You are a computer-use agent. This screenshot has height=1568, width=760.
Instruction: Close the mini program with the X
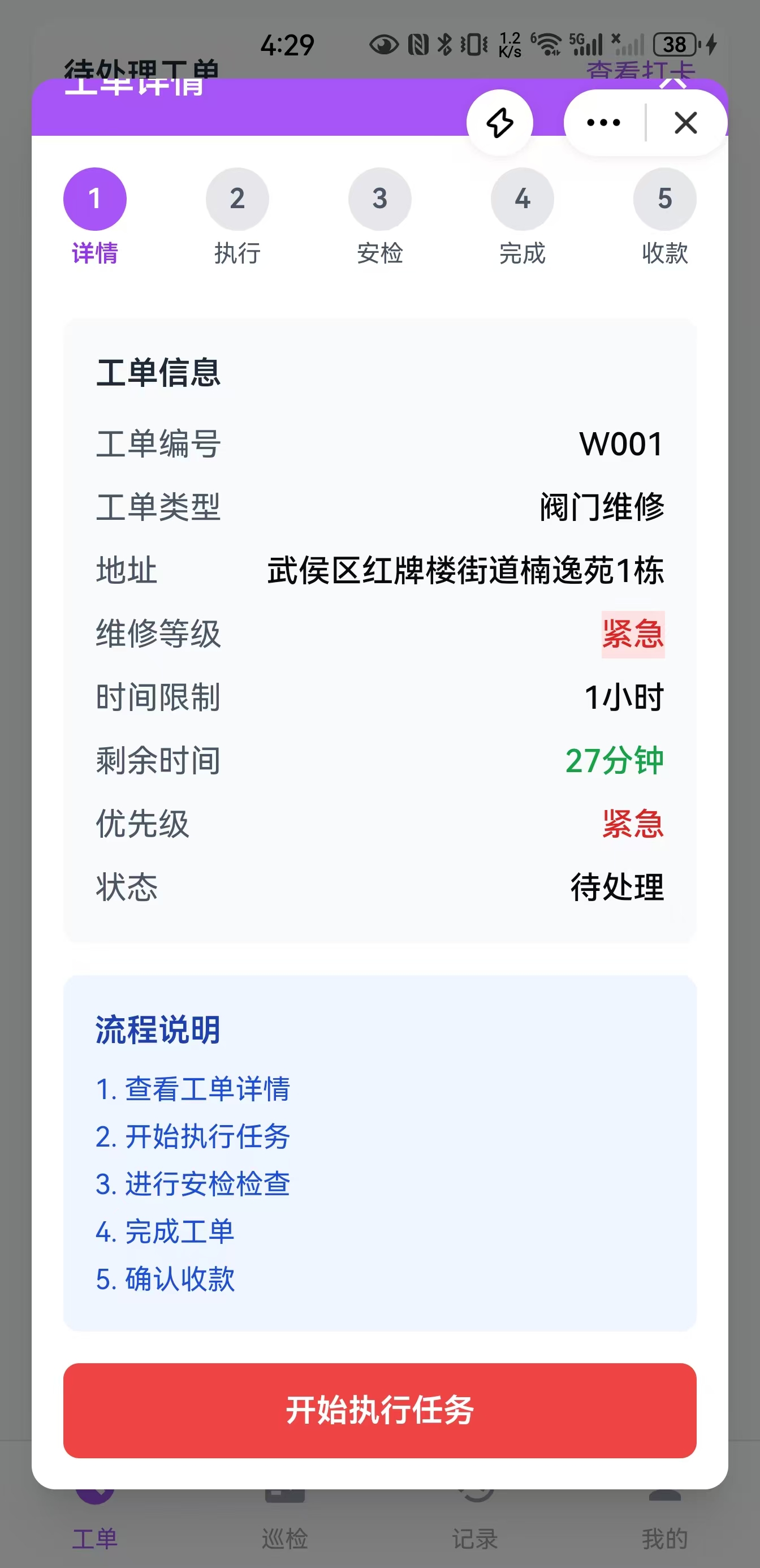click(x=686, y=123)
